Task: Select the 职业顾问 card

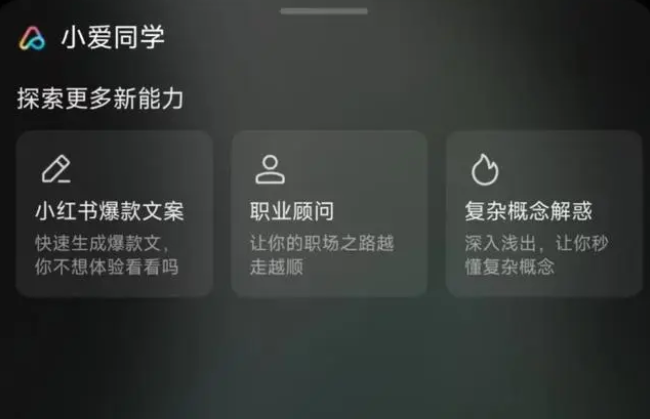Action: click(x=329, y=214)
